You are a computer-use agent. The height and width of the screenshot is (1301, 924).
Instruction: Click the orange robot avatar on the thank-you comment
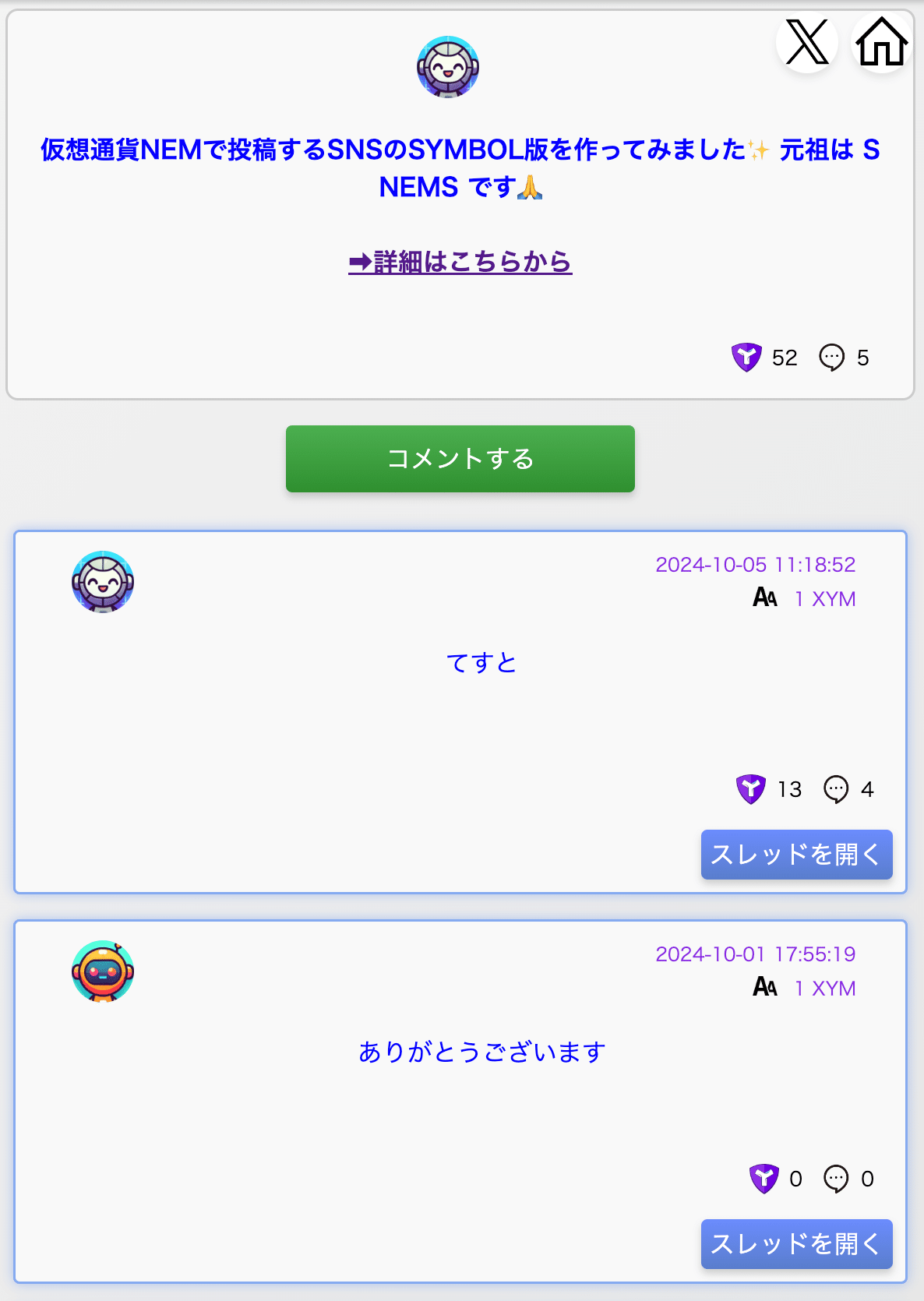pyautogui.click(x=102, y=971)
